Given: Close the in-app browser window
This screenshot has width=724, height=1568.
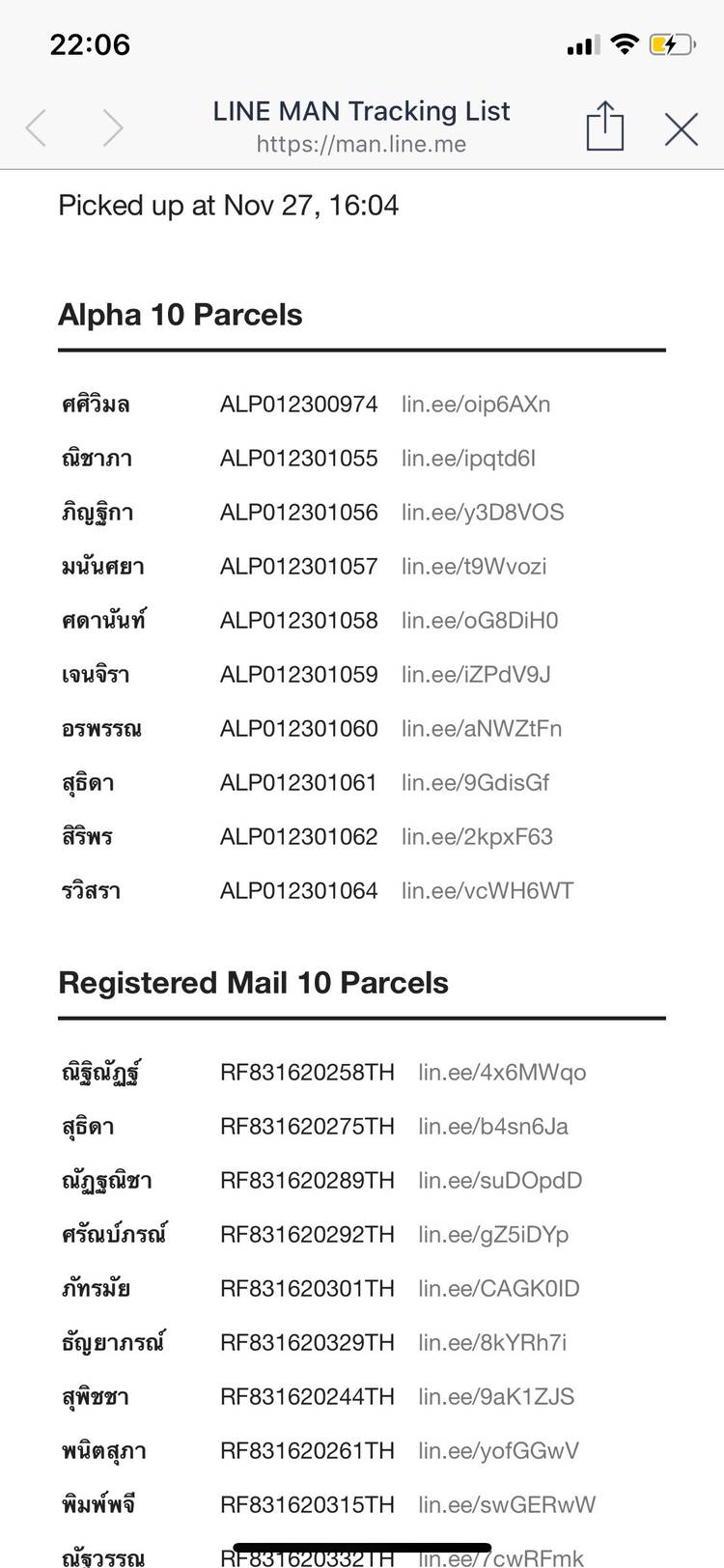Looking at the screenshot, I should click(682, 128).
